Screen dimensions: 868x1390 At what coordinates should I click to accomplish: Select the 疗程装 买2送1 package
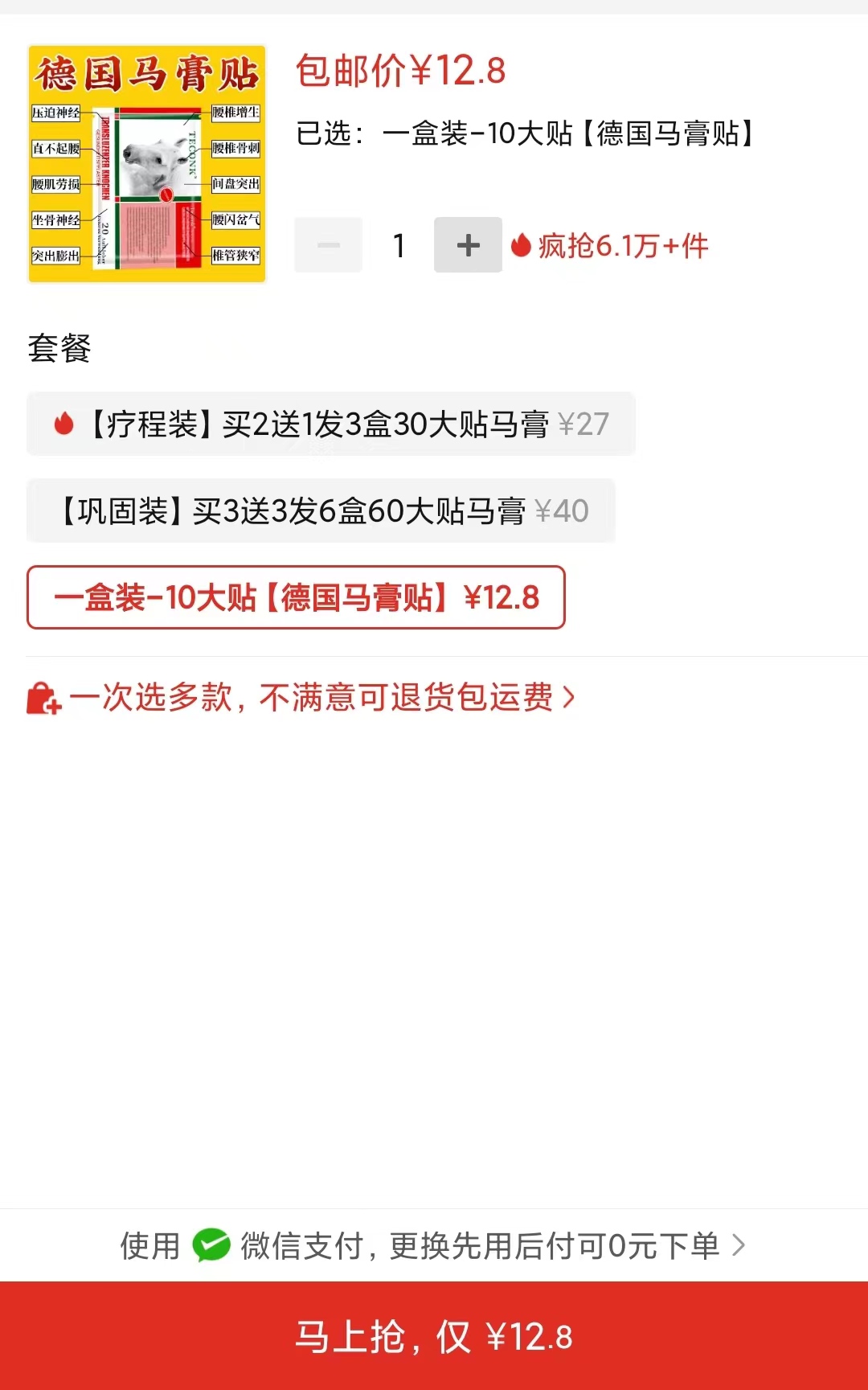pyautogui.click(x=330, y=424)
